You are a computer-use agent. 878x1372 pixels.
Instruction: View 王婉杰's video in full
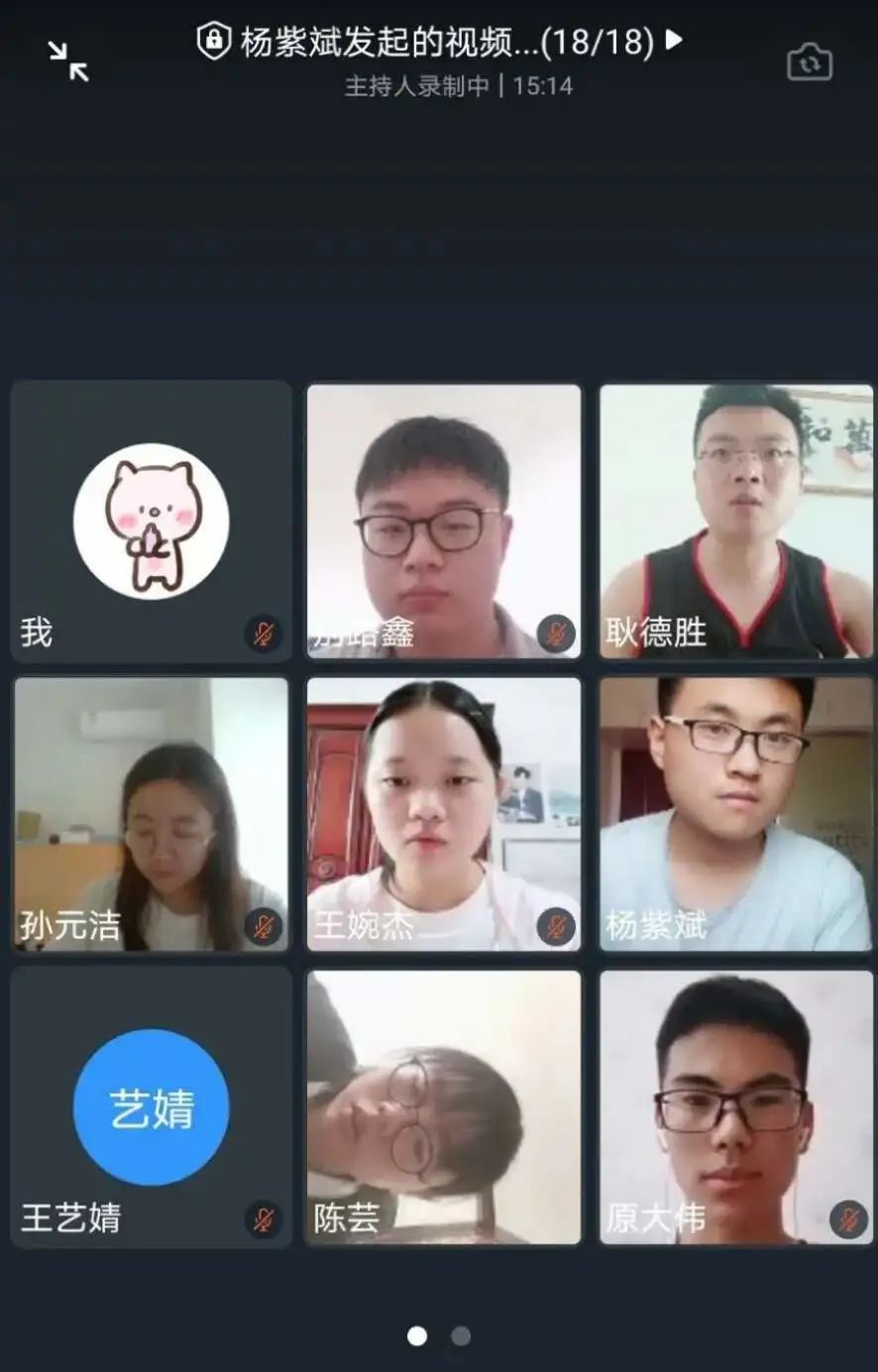pos(443,814)
